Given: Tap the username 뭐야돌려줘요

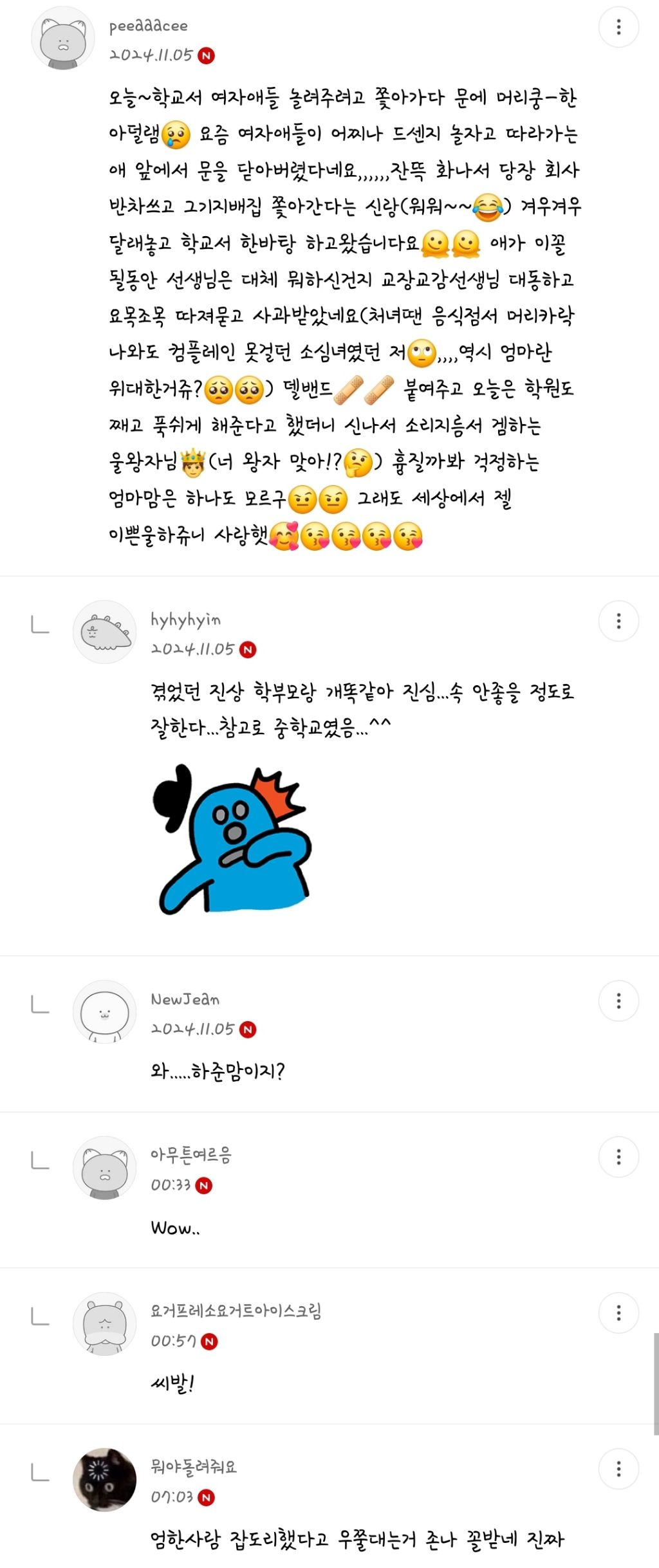Looking at the screenshot, I should (193, 1467).
